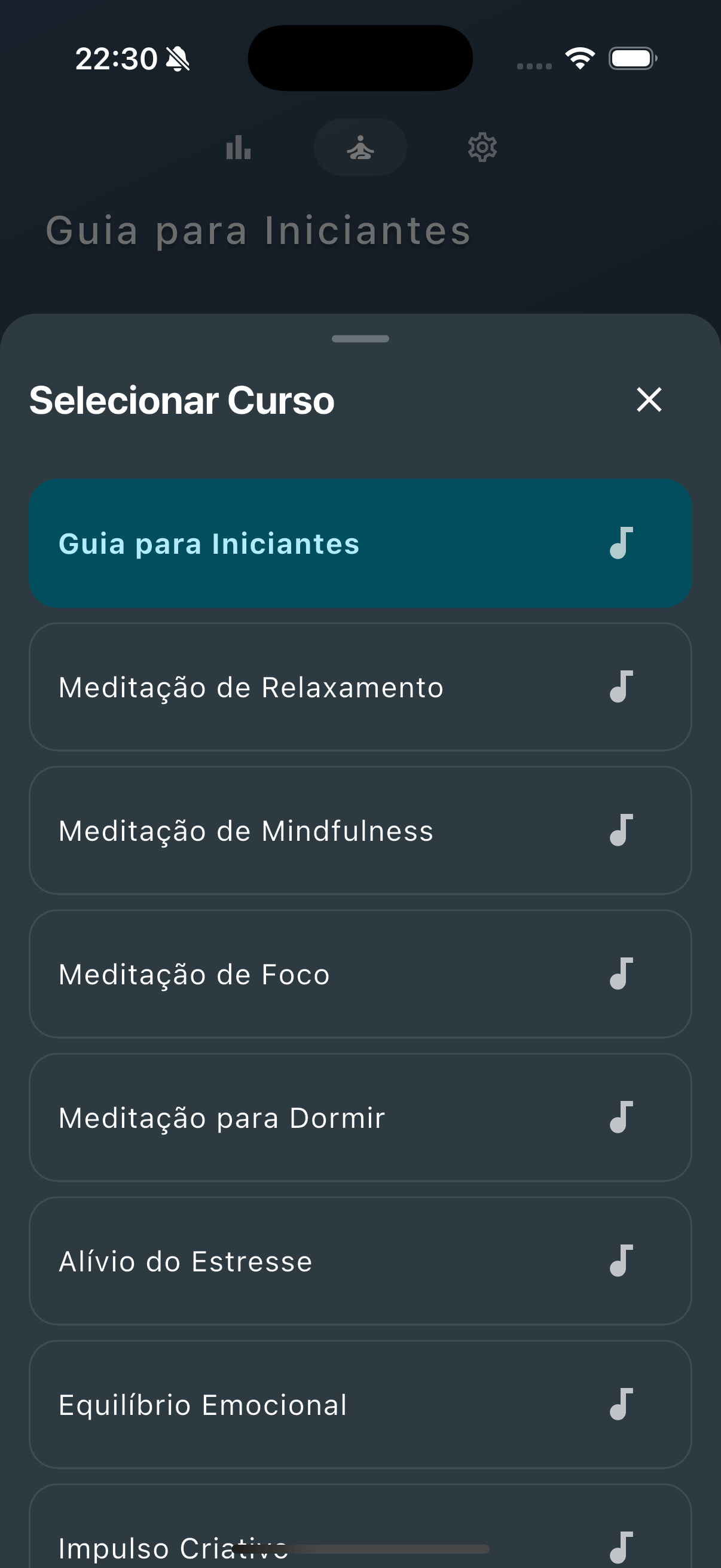Open the Alívio do Estresse course
The width and height of the screenshot is (721, 1568).
(360, 1261)
